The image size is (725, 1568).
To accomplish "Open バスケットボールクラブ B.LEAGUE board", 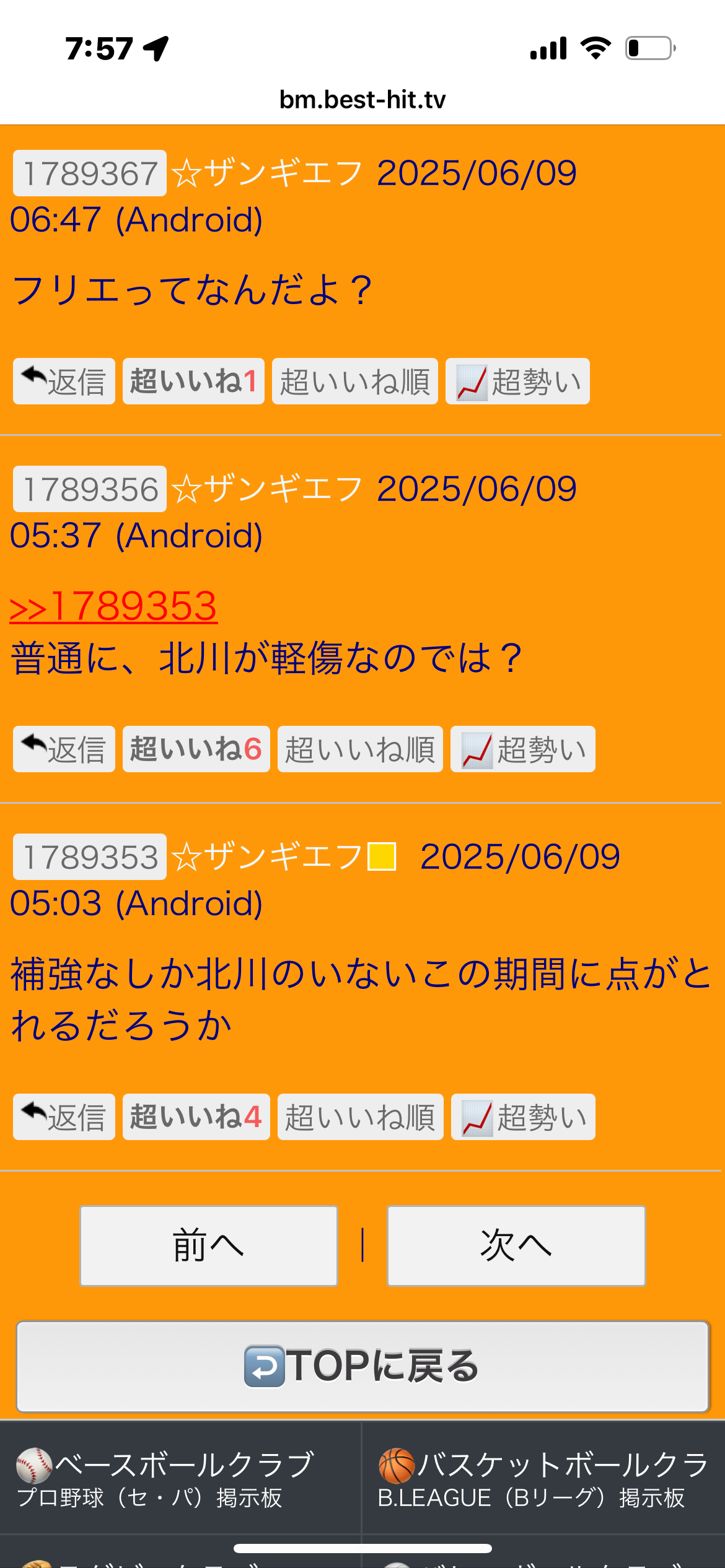I will [x=543, y=1478].
